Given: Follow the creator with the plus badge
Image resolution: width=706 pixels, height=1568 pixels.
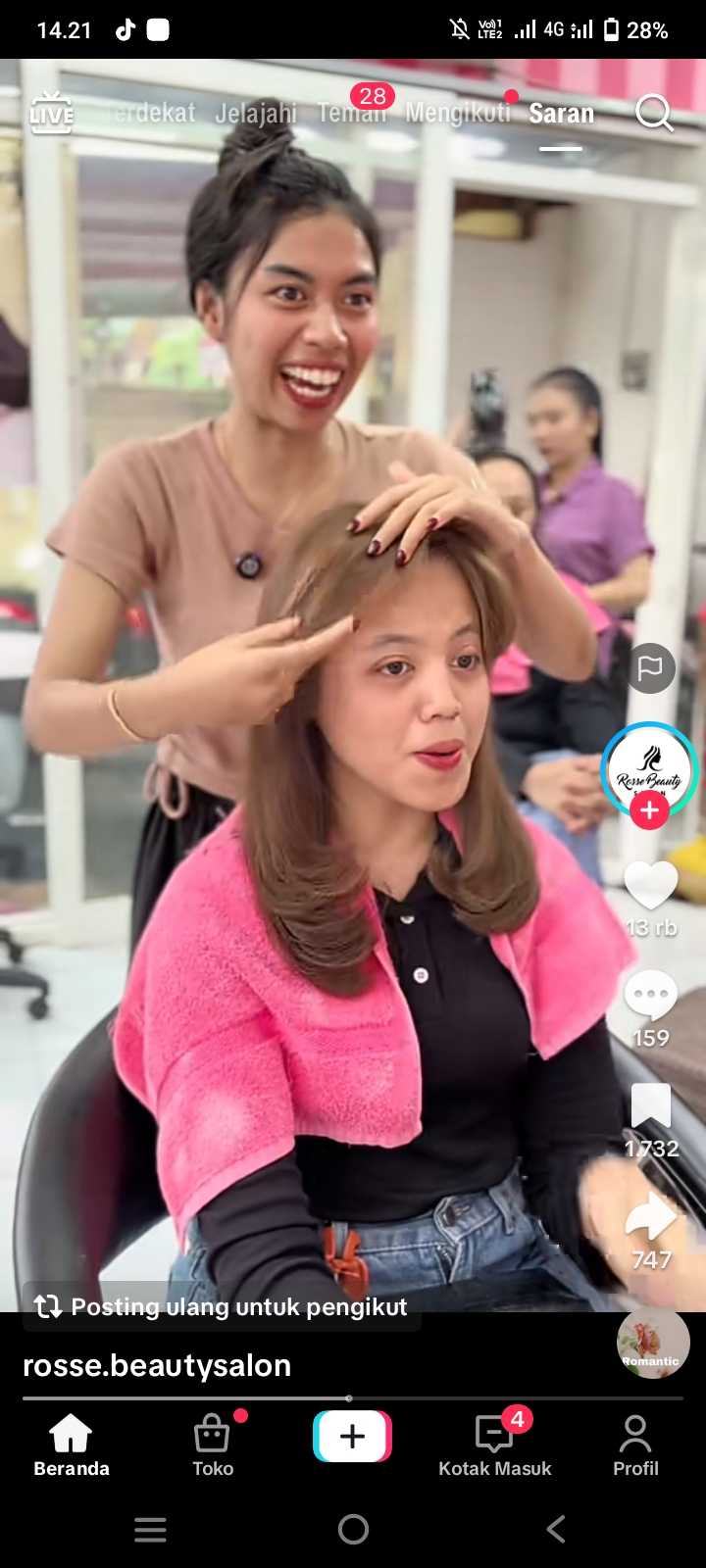Looking at the screenshot, I should 649,810.
